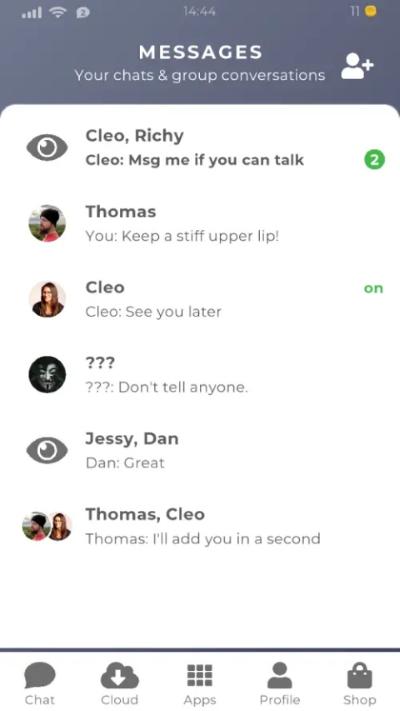Open the Profile tab
Viewport: 400px width, 711px height.
(280, 683)
